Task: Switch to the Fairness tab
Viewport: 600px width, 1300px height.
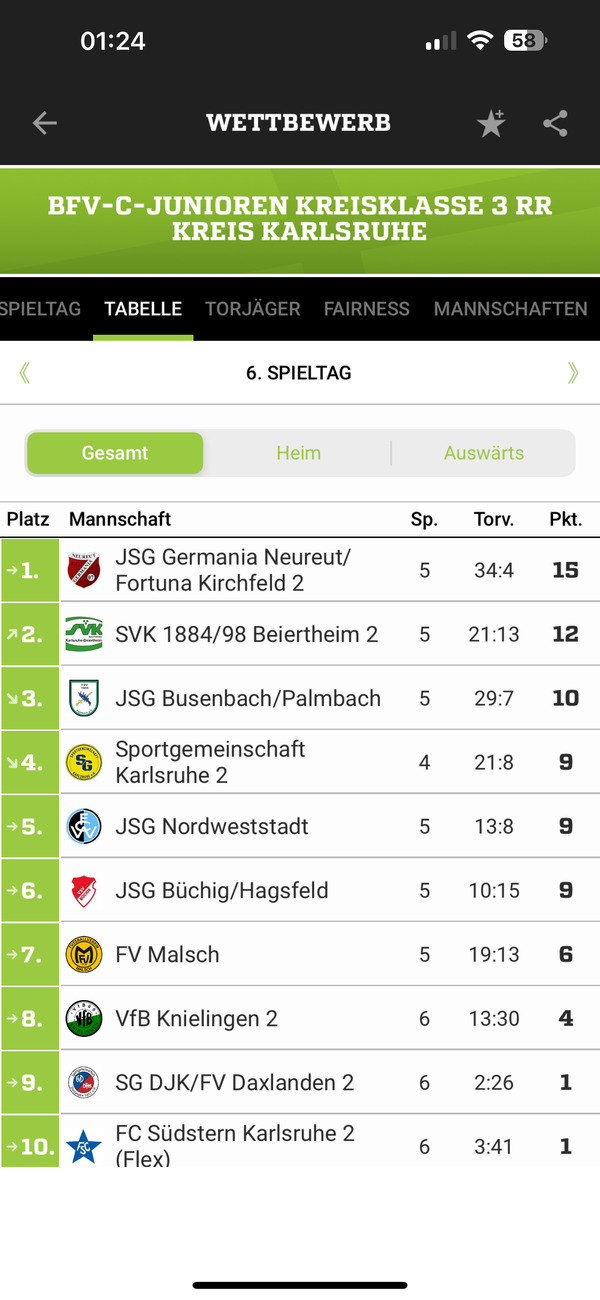Action: (x=367, y=309)
